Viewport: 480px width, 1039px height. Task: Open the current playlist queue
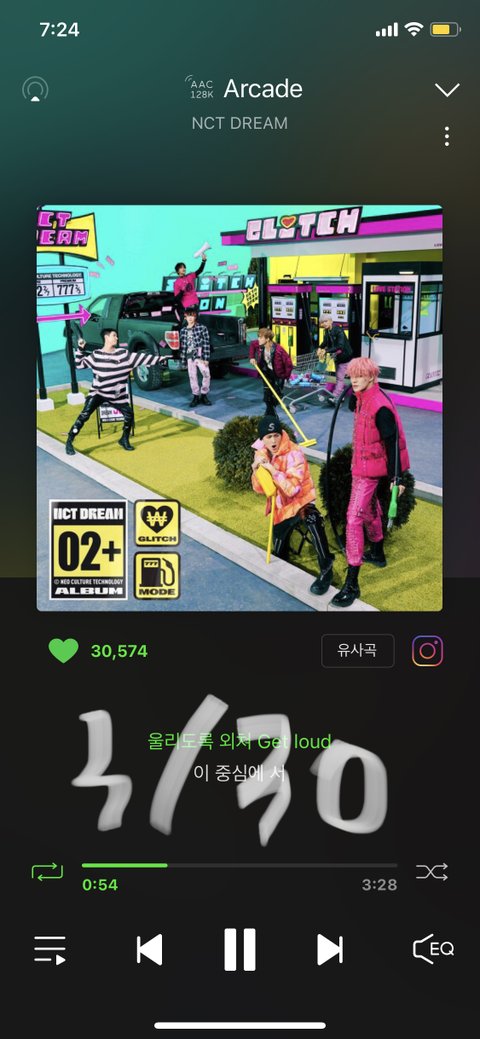50,950
